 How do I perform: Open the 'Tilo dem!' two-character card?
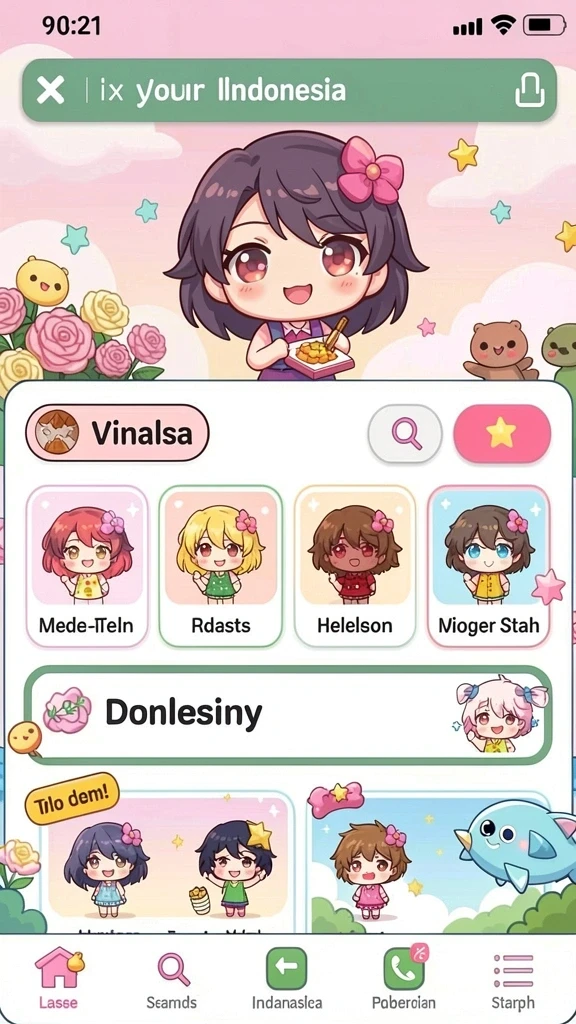[x=167, y=862]
